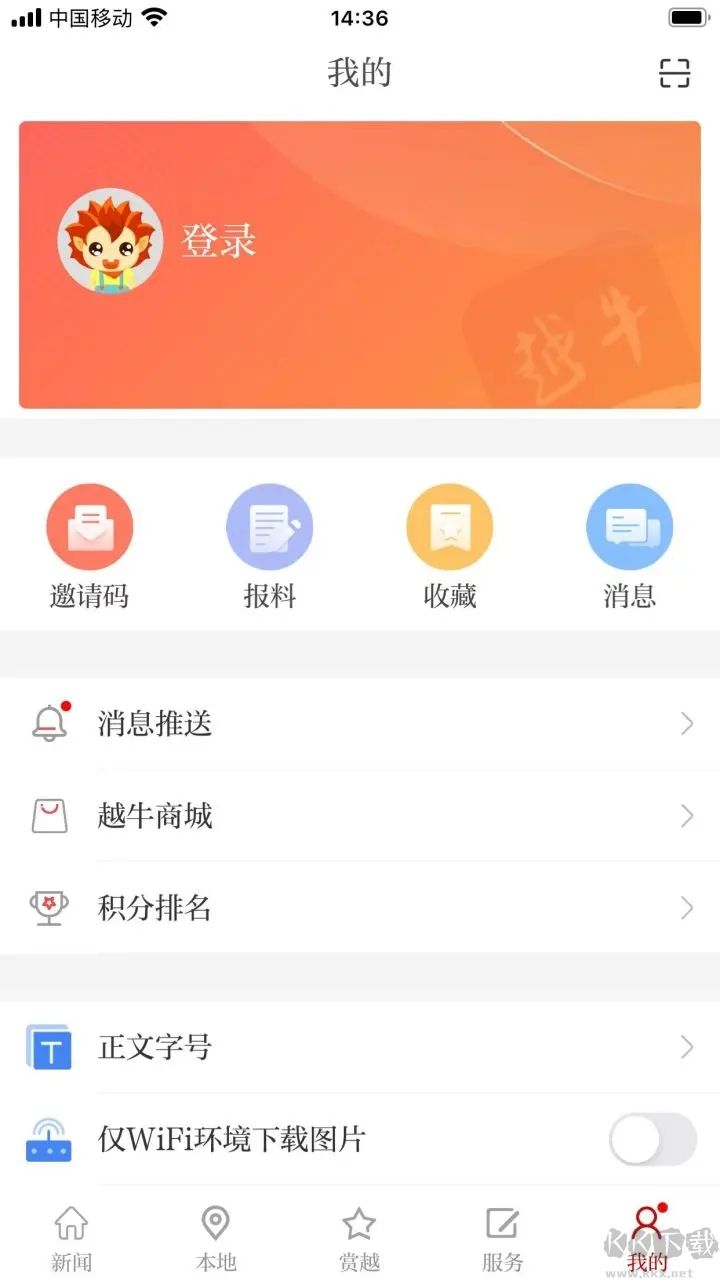The height and width of the screenshot is (1280, 720).
Task: Tap the QR code scan icon
Action: pyautogui.click(x=675, y=73)
